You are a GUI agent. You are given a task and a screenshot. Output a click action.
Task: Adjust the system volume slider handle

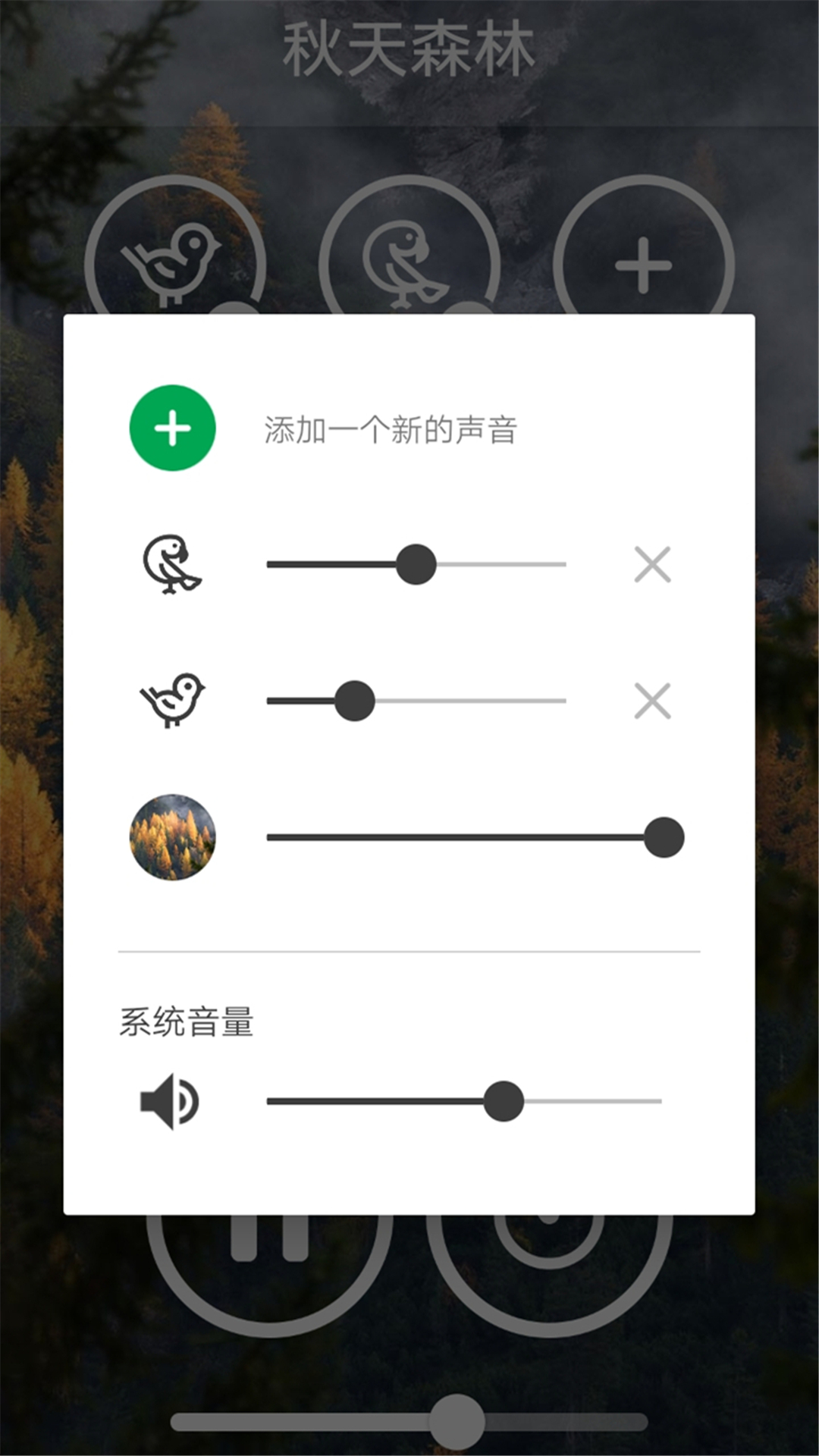pyautogui.click(x=504, y=1100)
